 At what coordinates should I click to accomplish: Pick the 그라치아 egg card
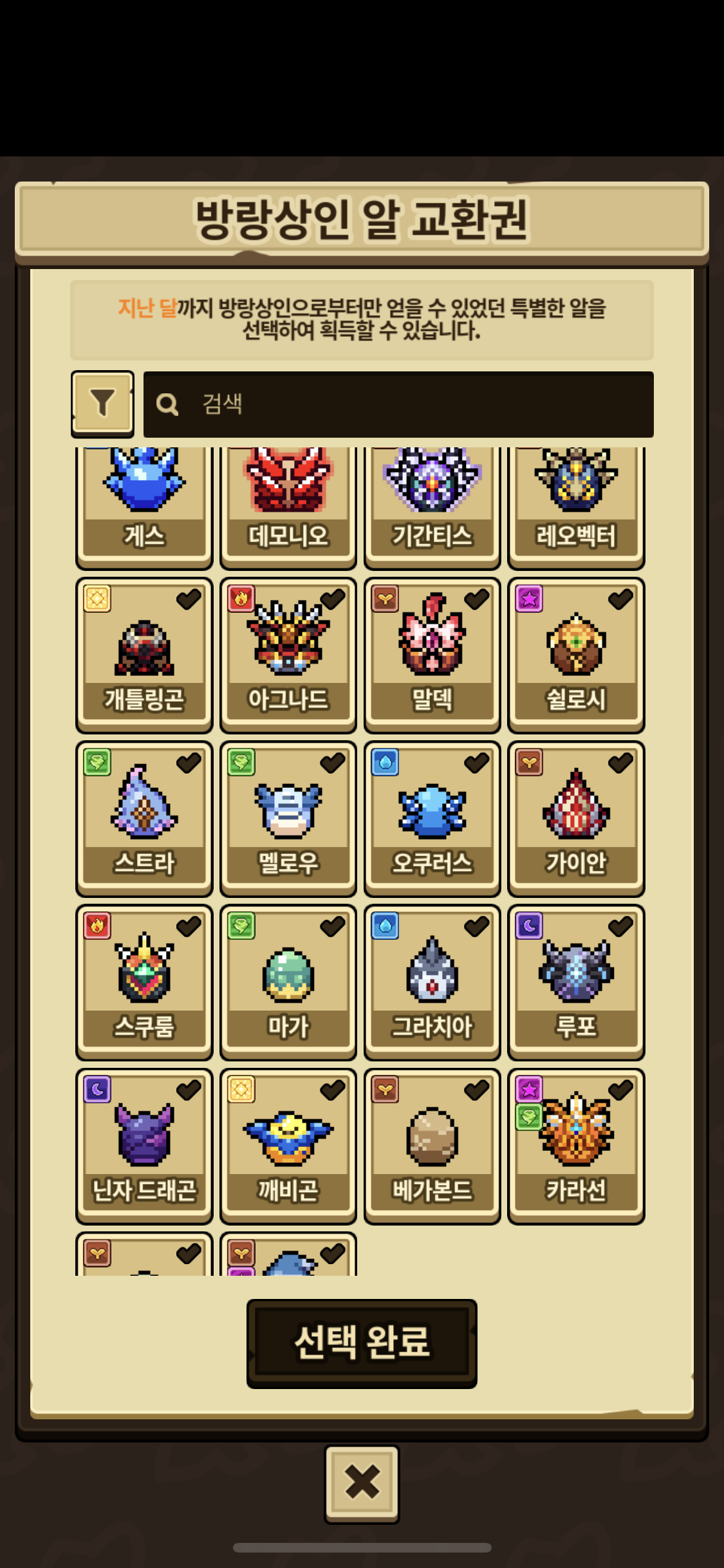pos(432,982)
